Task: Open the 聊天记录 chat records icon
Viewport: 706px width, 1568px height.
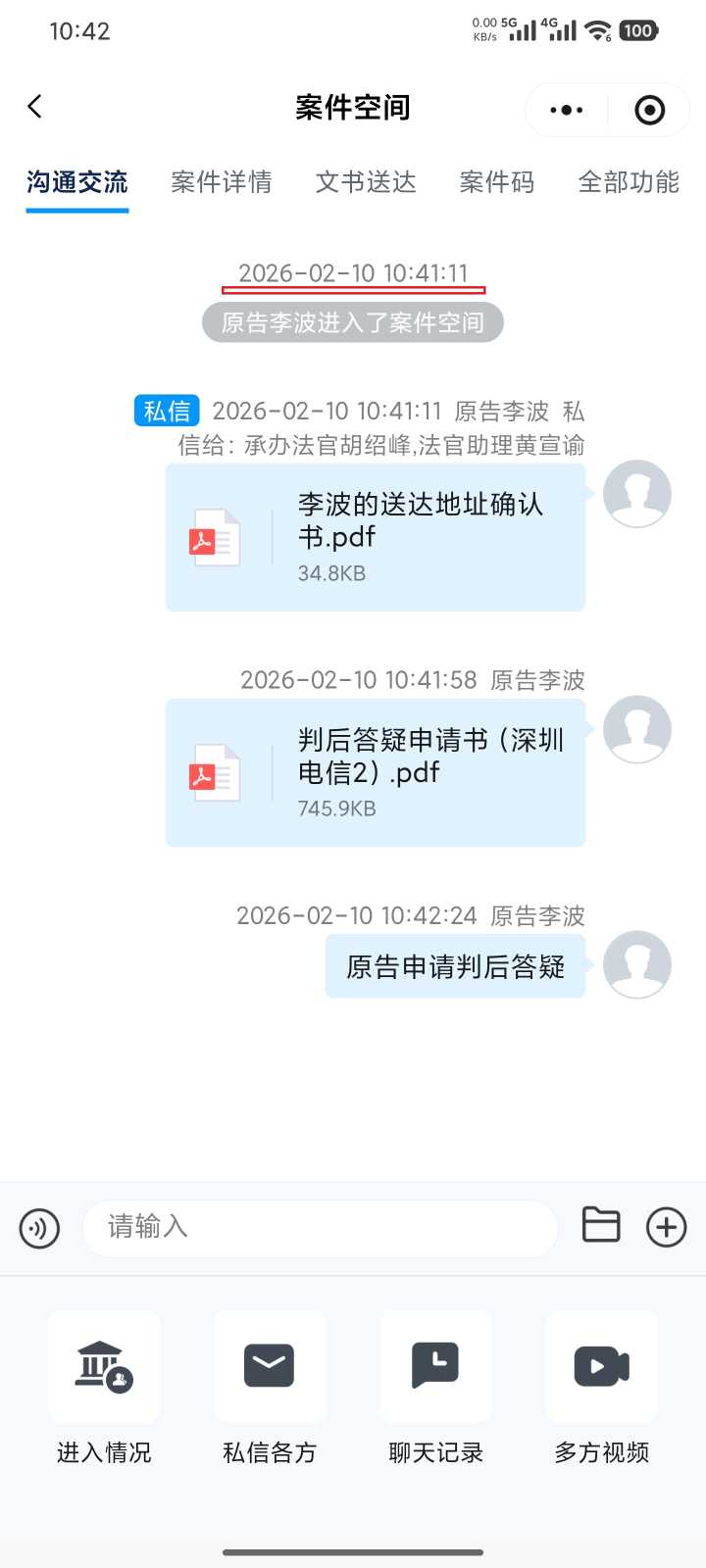Action: coord(434,1367)
